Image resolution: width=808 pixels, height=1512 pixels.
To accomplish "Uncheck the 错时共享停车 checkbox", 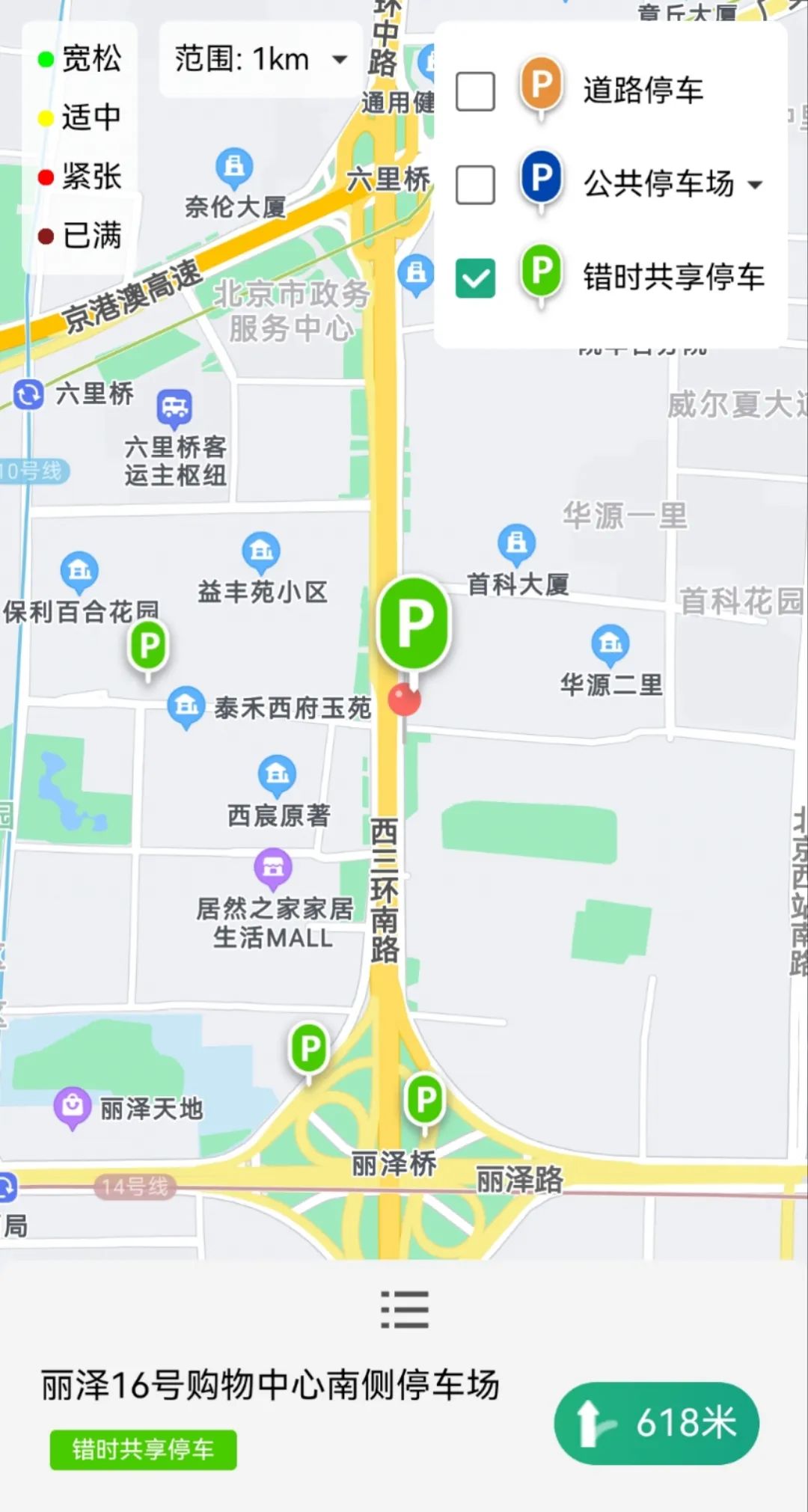I will pos(475,278).
